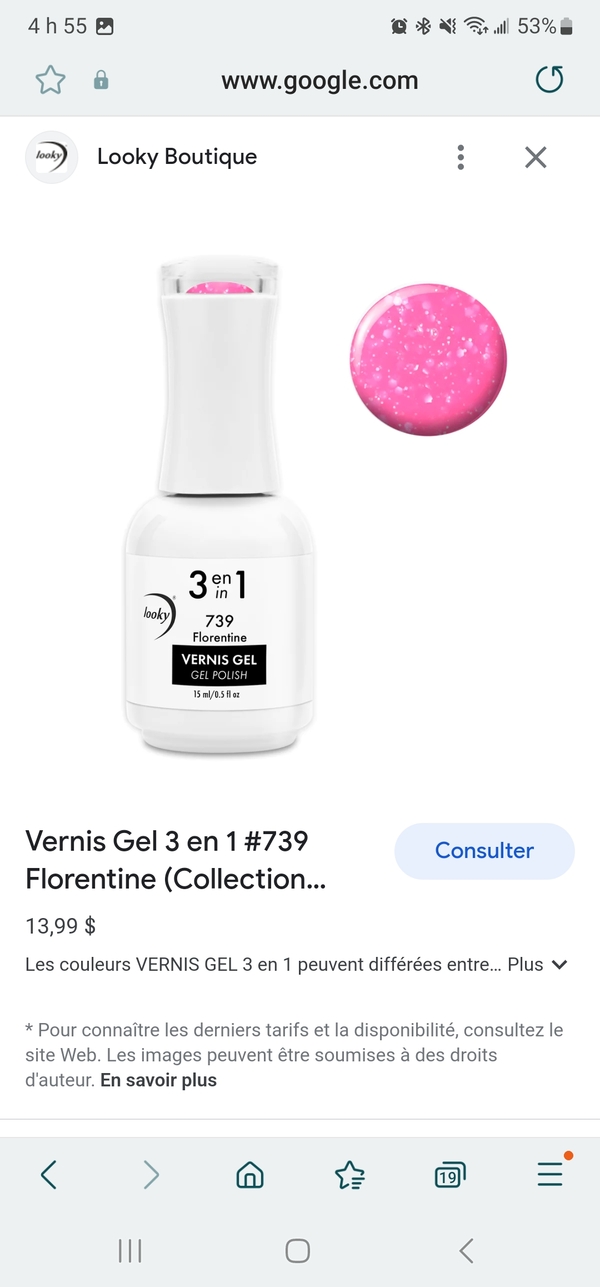The height and width of the screenshot is (1287, 600).
Task: Close the Looky Boutique product panel
Action: point(536,157)
